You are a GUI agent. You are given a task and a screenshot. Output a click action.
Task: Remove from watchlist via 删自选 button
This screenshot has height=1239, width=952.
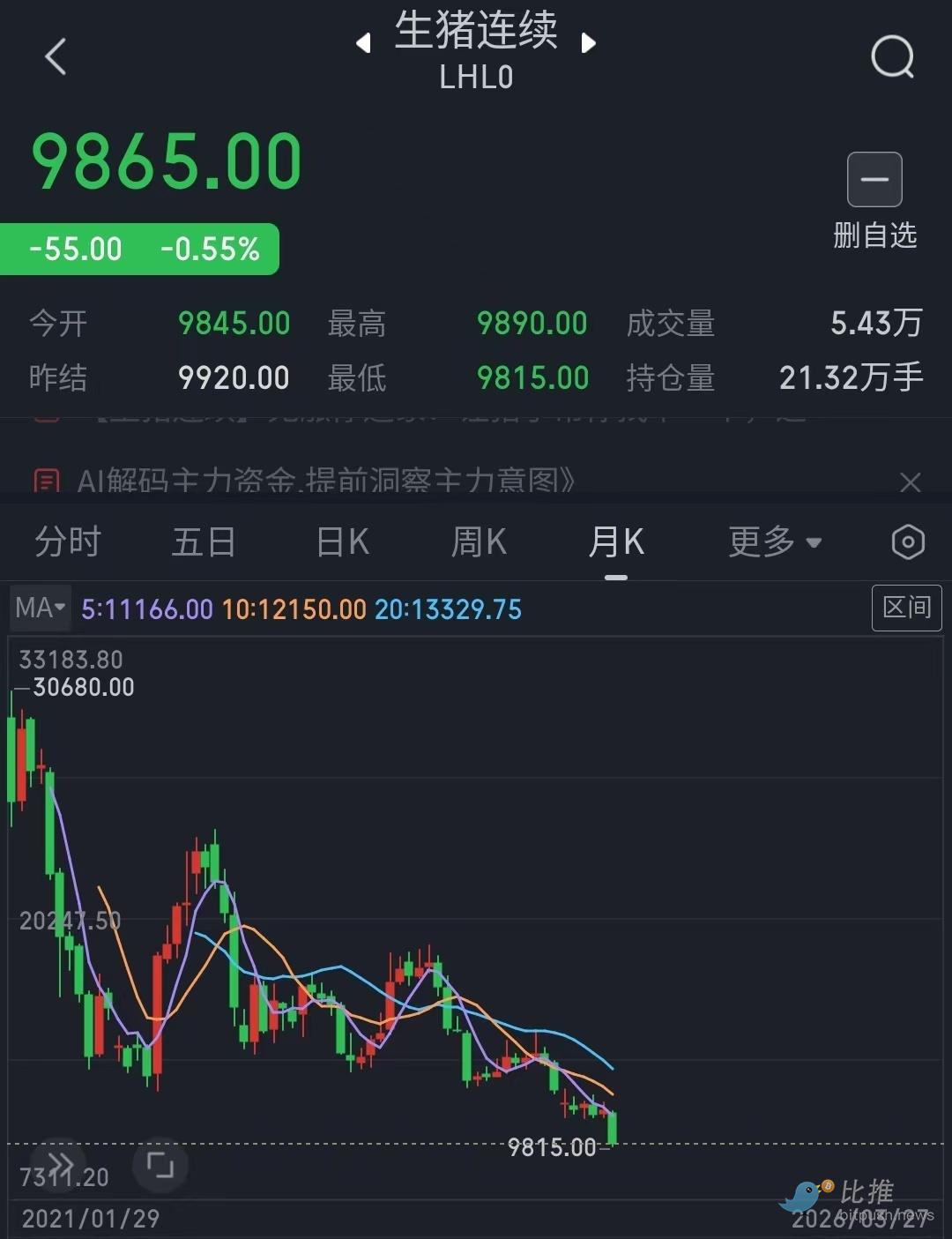[x=874, y=199]
